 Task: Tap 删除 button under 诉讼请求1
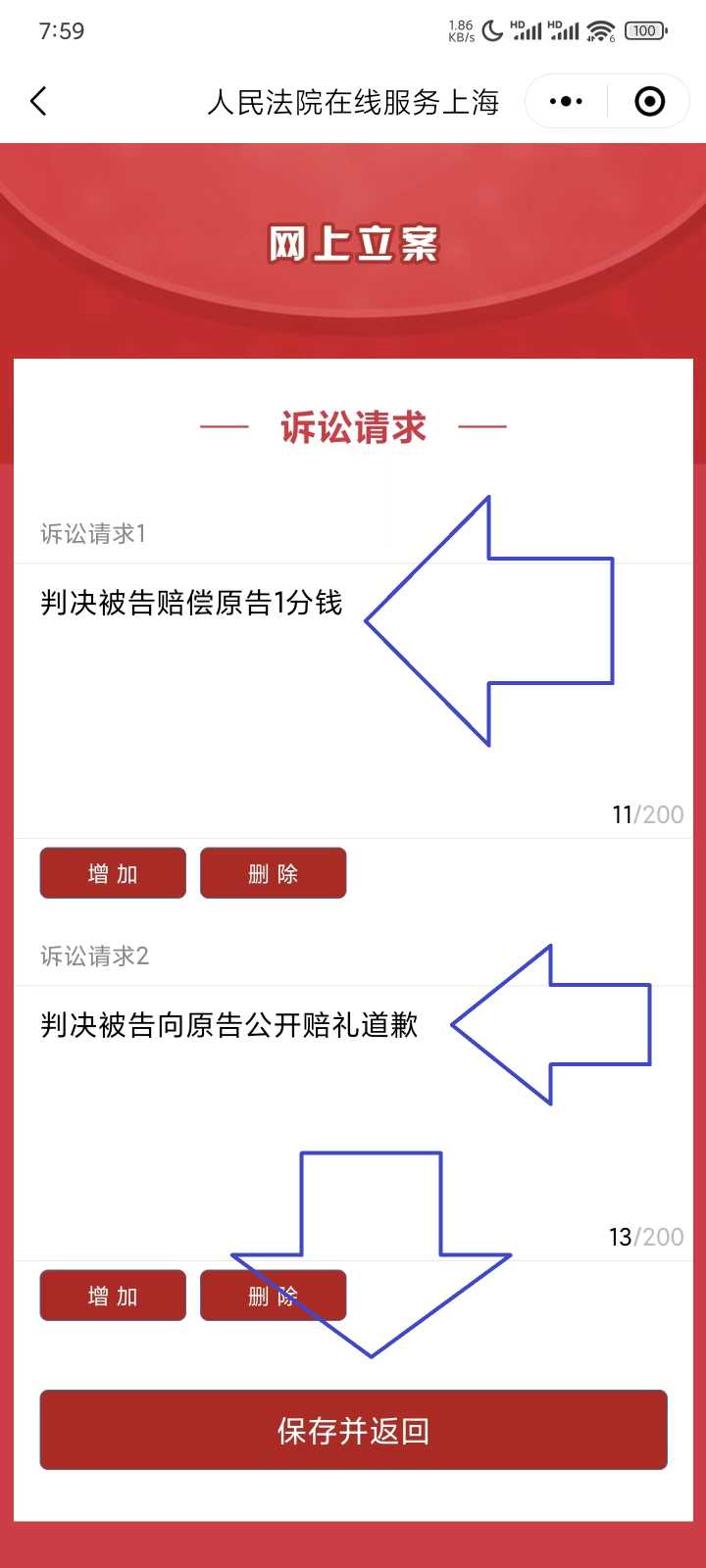tap(273, 873)
